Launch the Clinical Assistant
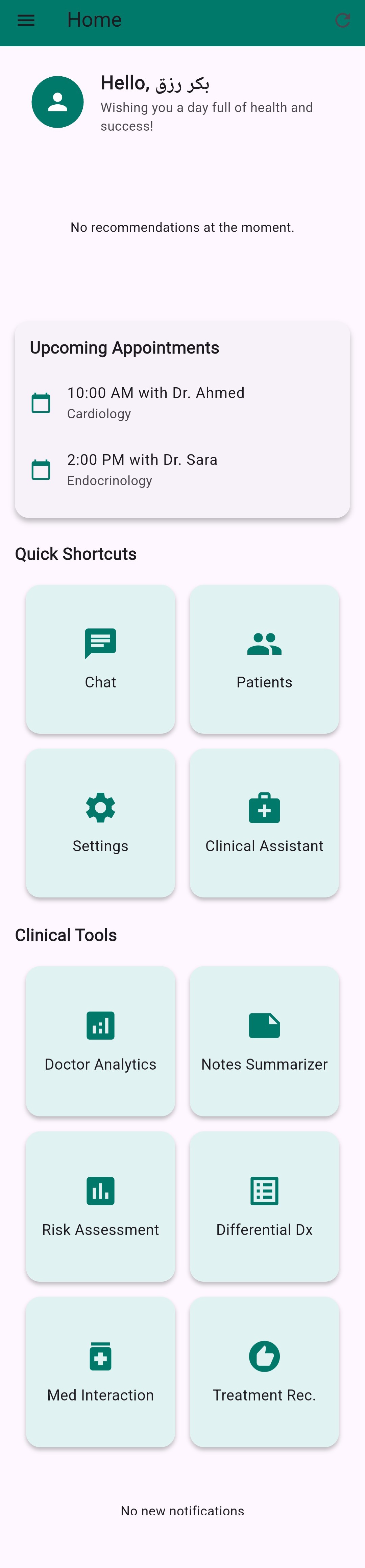Screen dimensions: 365x1568 264,823
